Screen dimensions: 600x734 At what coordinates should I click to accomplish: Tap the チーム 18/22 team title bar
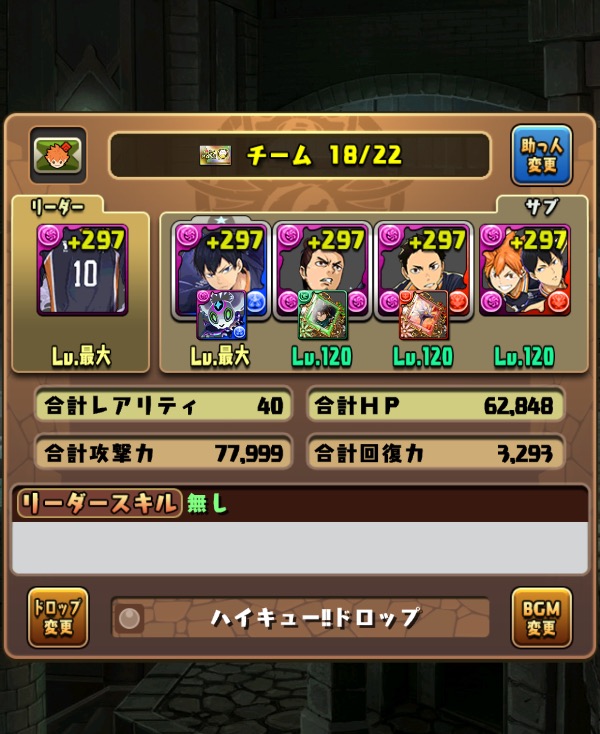click(x=300, y=155)
